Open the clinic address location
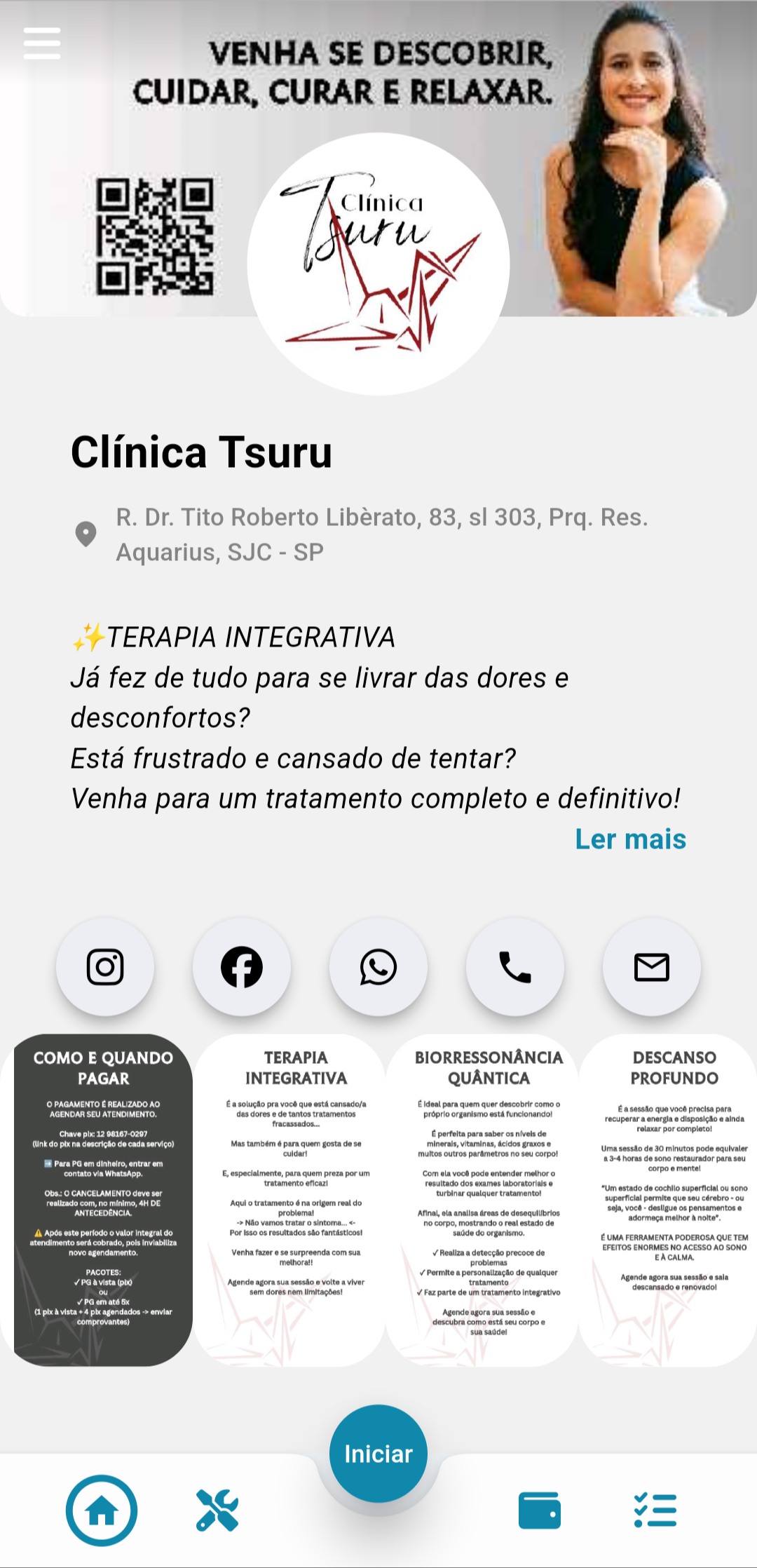The image size is (757, 1568). coord(381,534)
